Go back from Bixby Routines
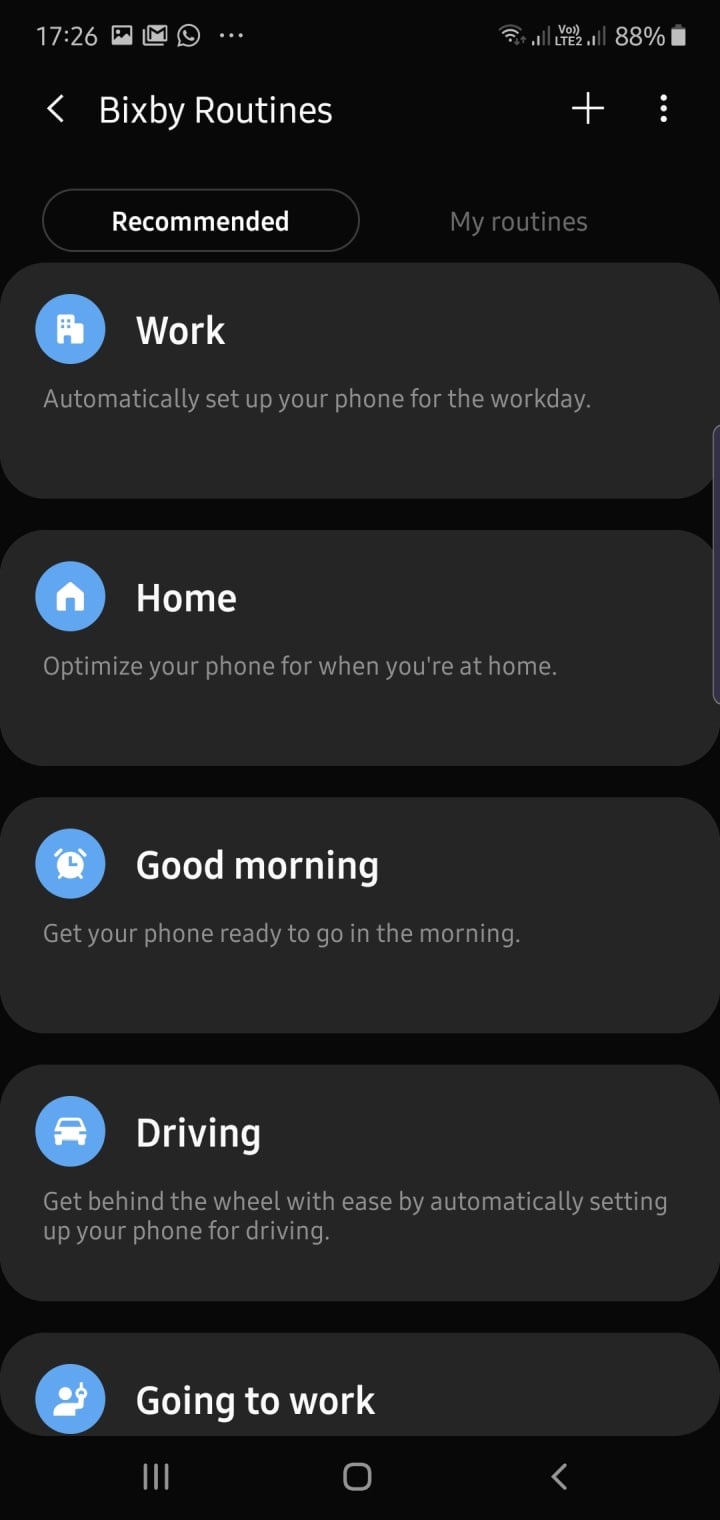Viewport: 720px width, 1520px height. [56, 110]
